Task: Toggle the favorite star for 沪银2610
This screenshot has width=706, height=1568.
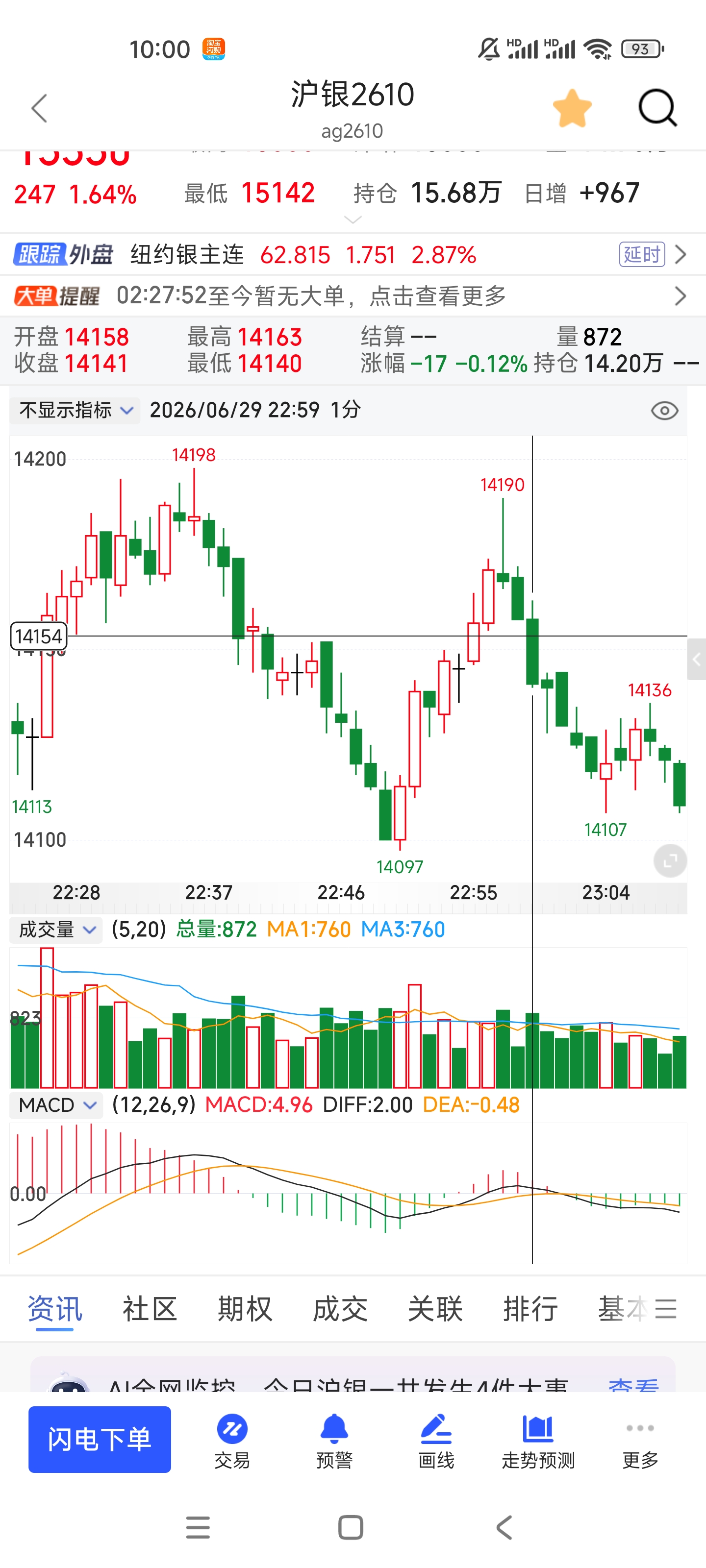Action: tap(572, 108)
